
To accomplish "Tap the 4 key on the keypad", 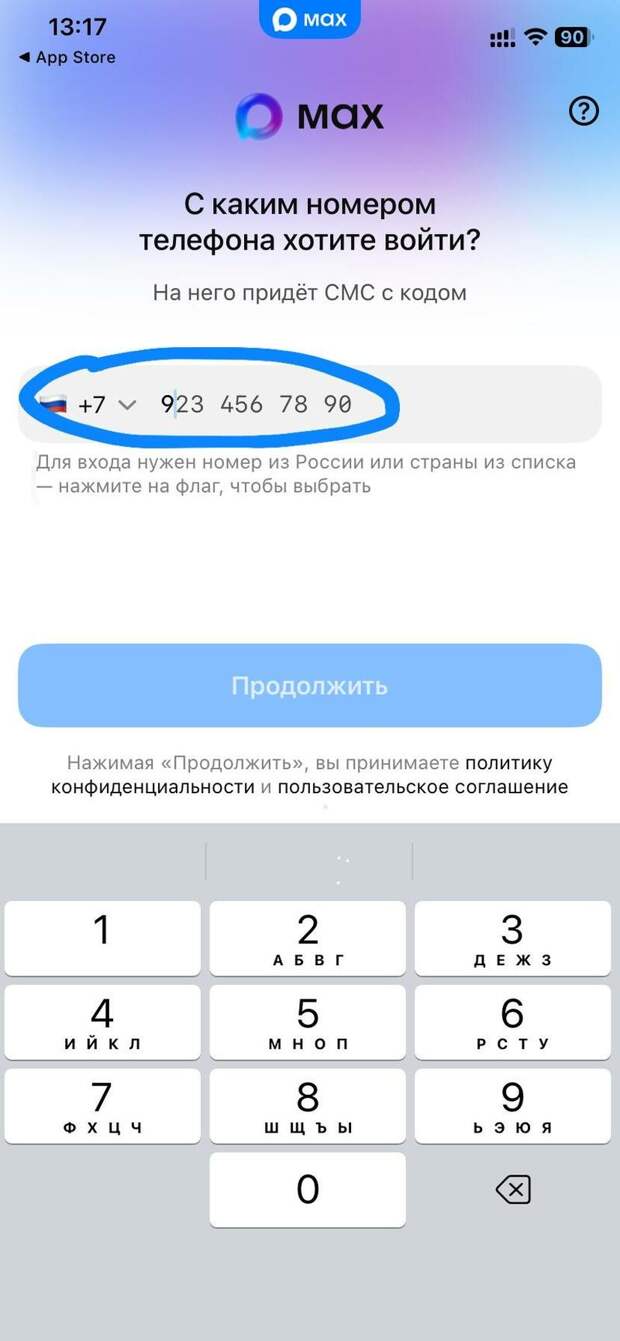I will [102, 1022].
